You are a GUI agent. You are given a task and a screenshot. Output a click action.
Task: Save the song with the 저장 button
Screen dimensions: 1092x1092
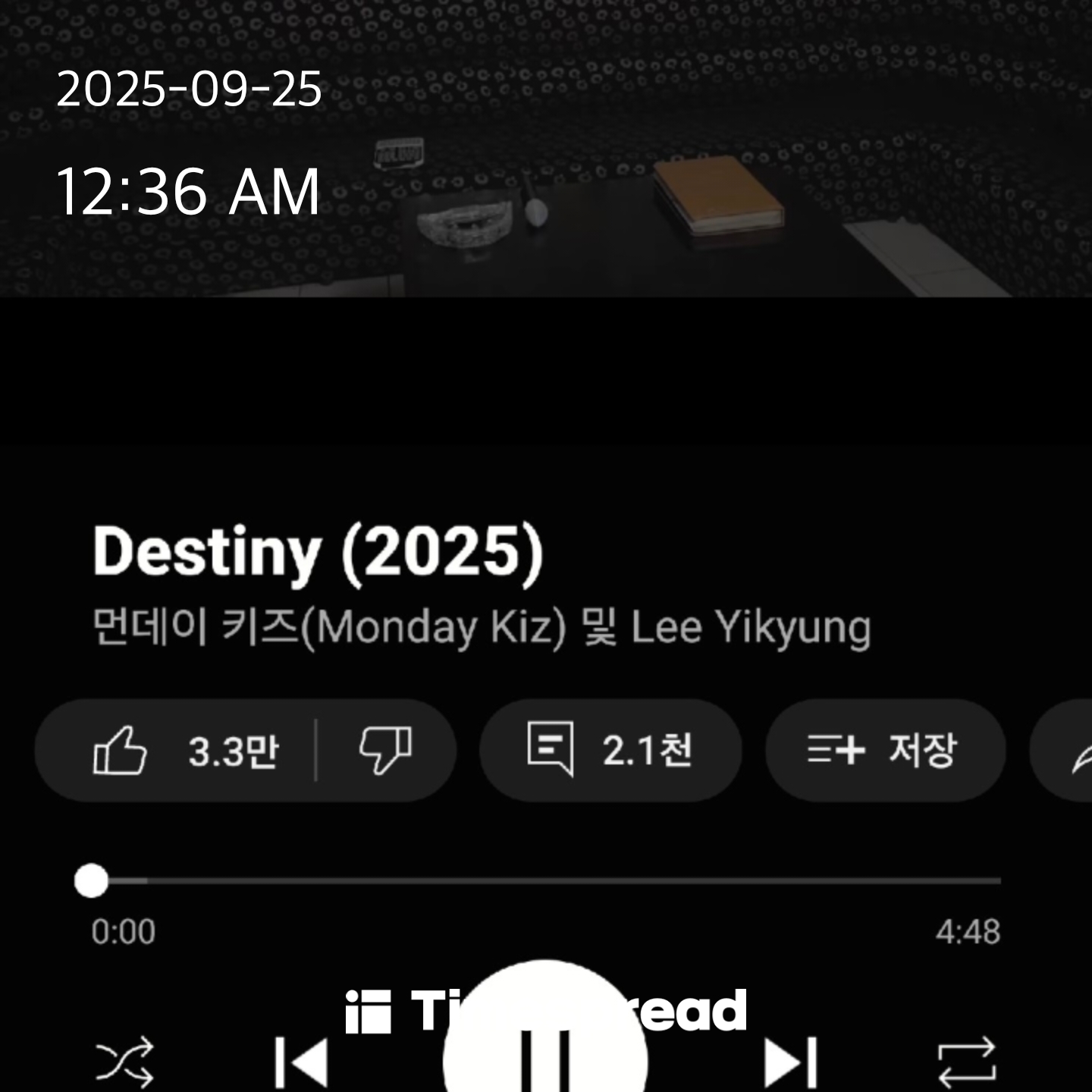click(x=884, y=751)
